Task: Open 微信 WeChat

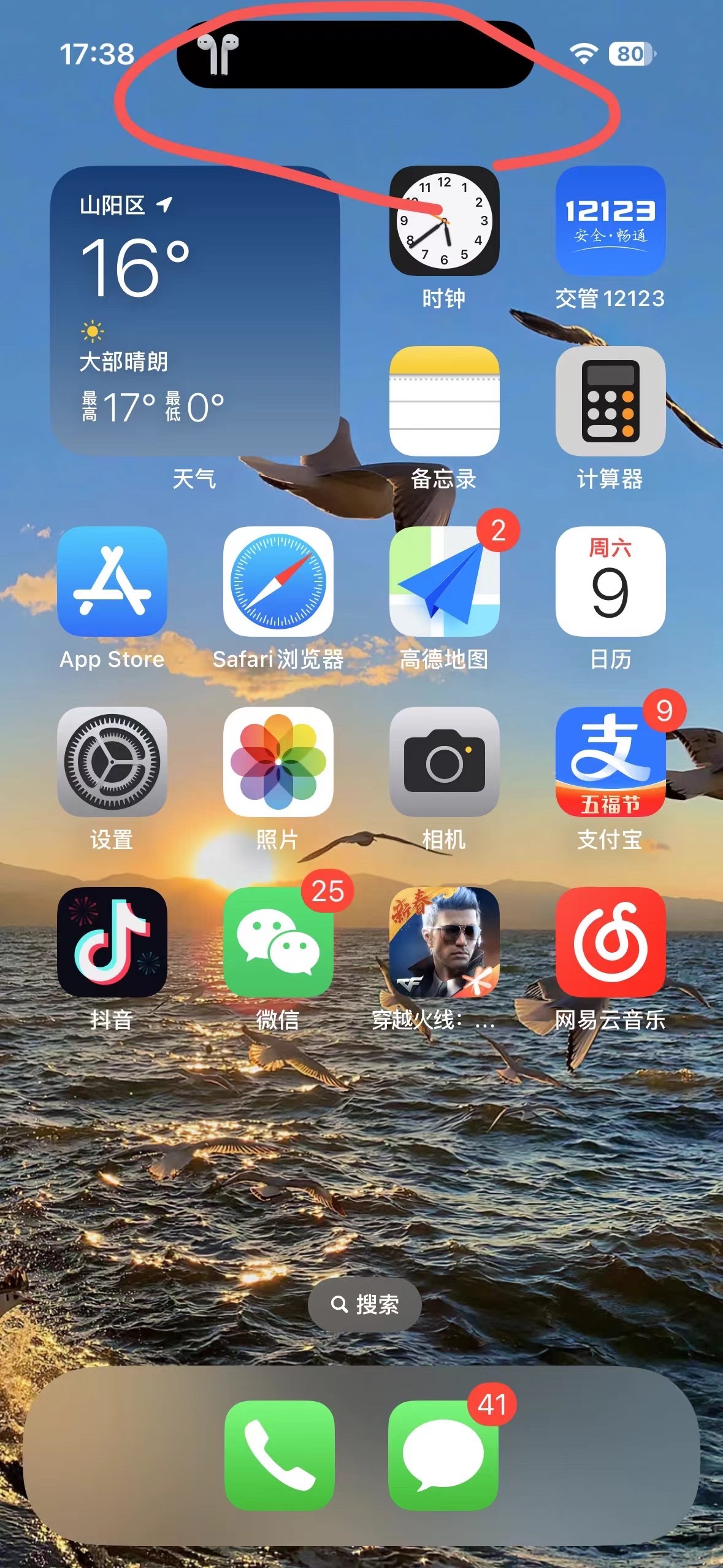Action: (278, 942)
